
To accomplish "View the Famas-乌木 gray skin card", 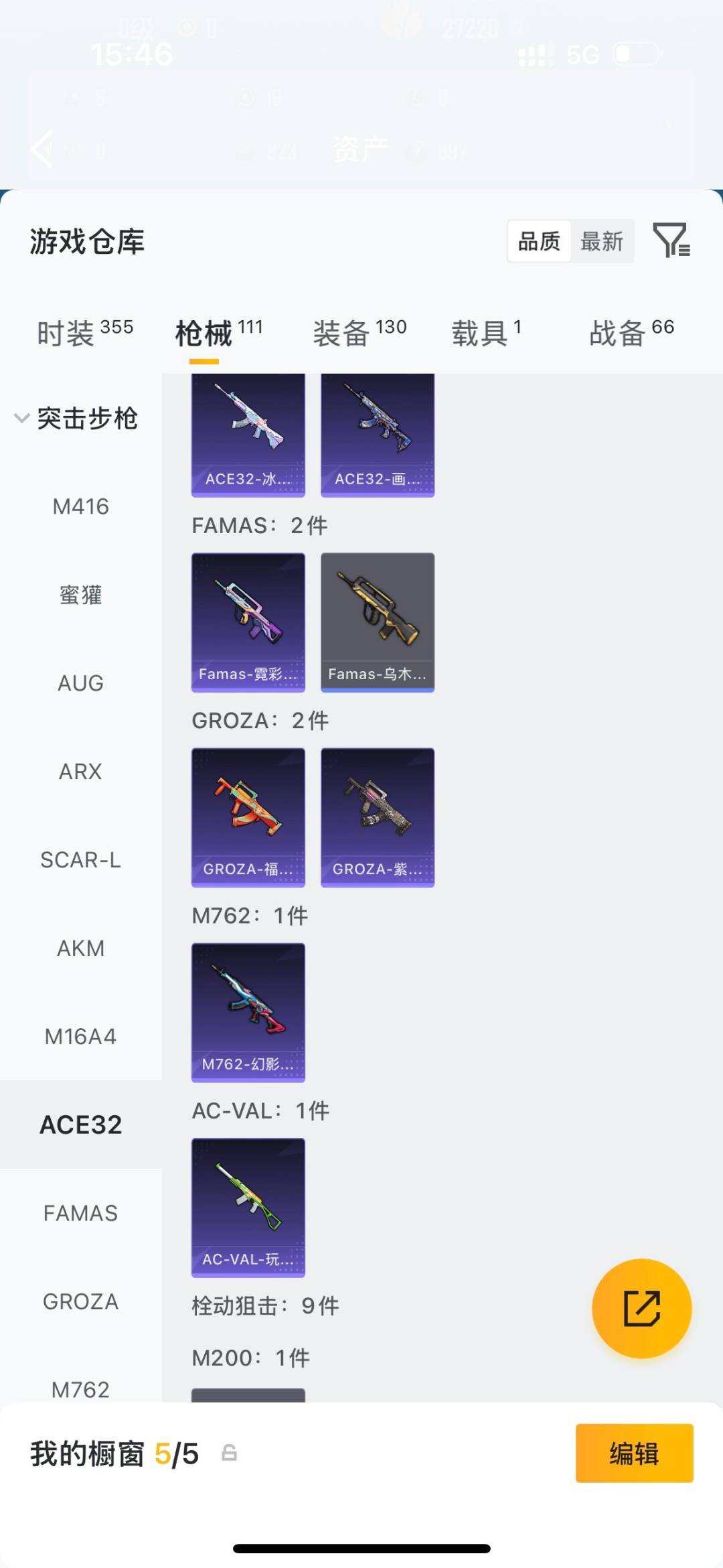I will (x=377, y=621).
